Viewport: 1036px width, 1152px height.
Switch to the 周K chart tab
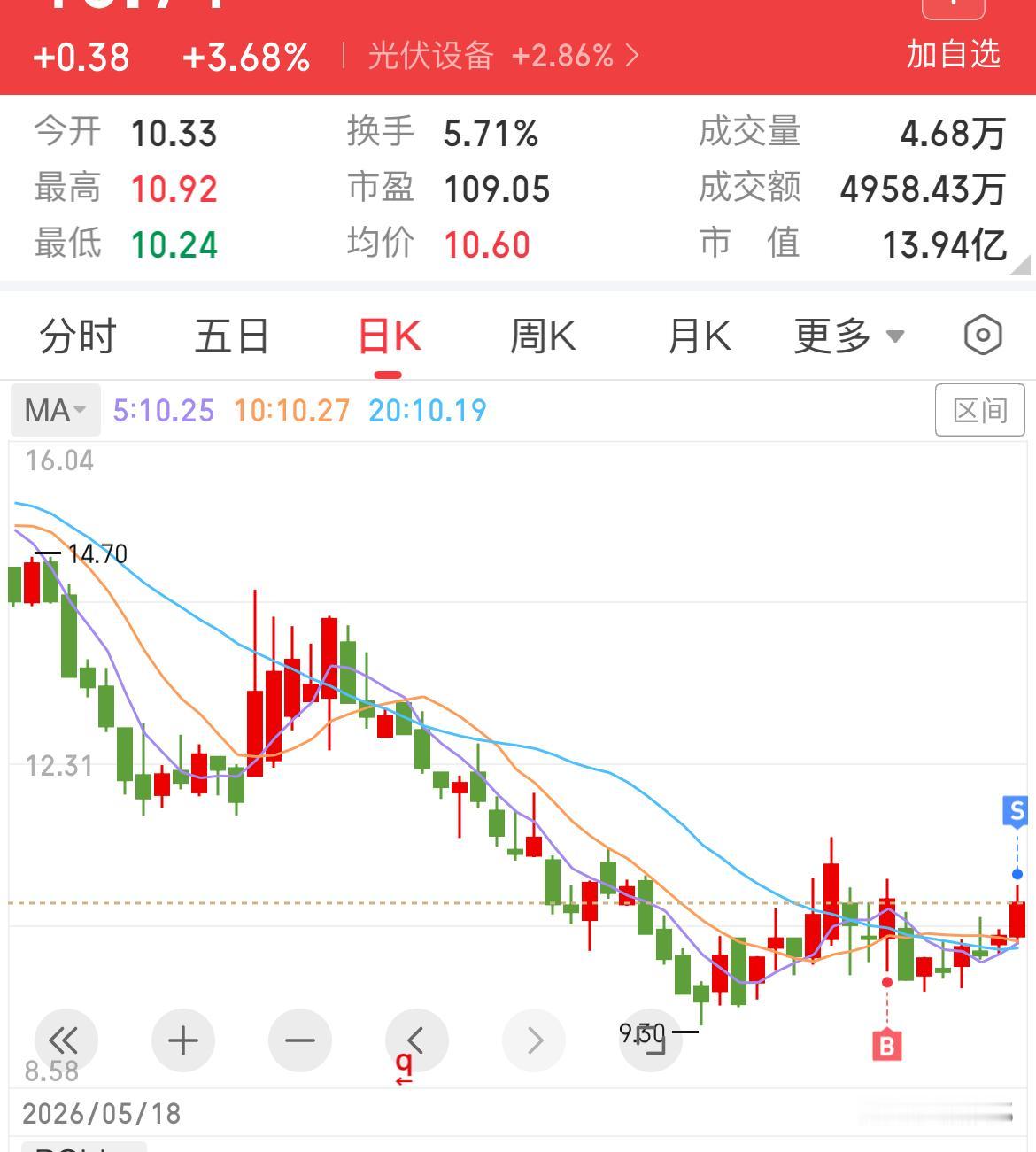point(543,336)
